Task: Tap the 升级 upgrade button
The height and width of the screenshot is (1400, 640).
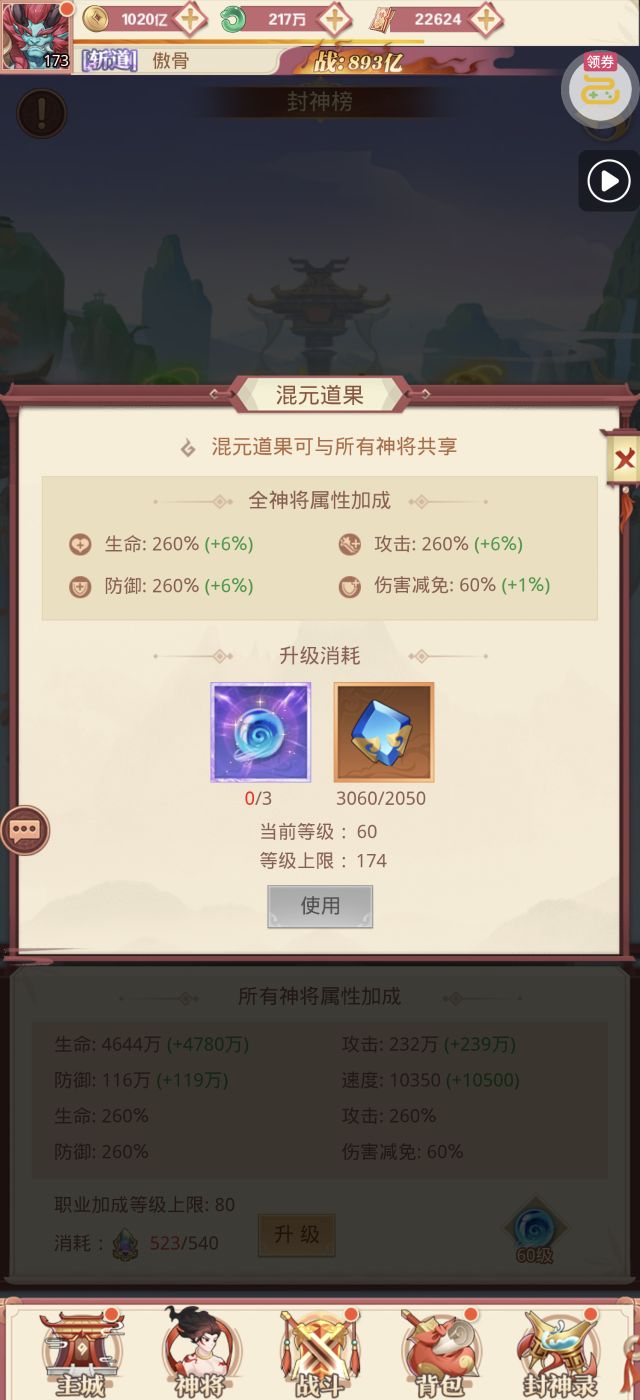Action: tap(297, 1235)
